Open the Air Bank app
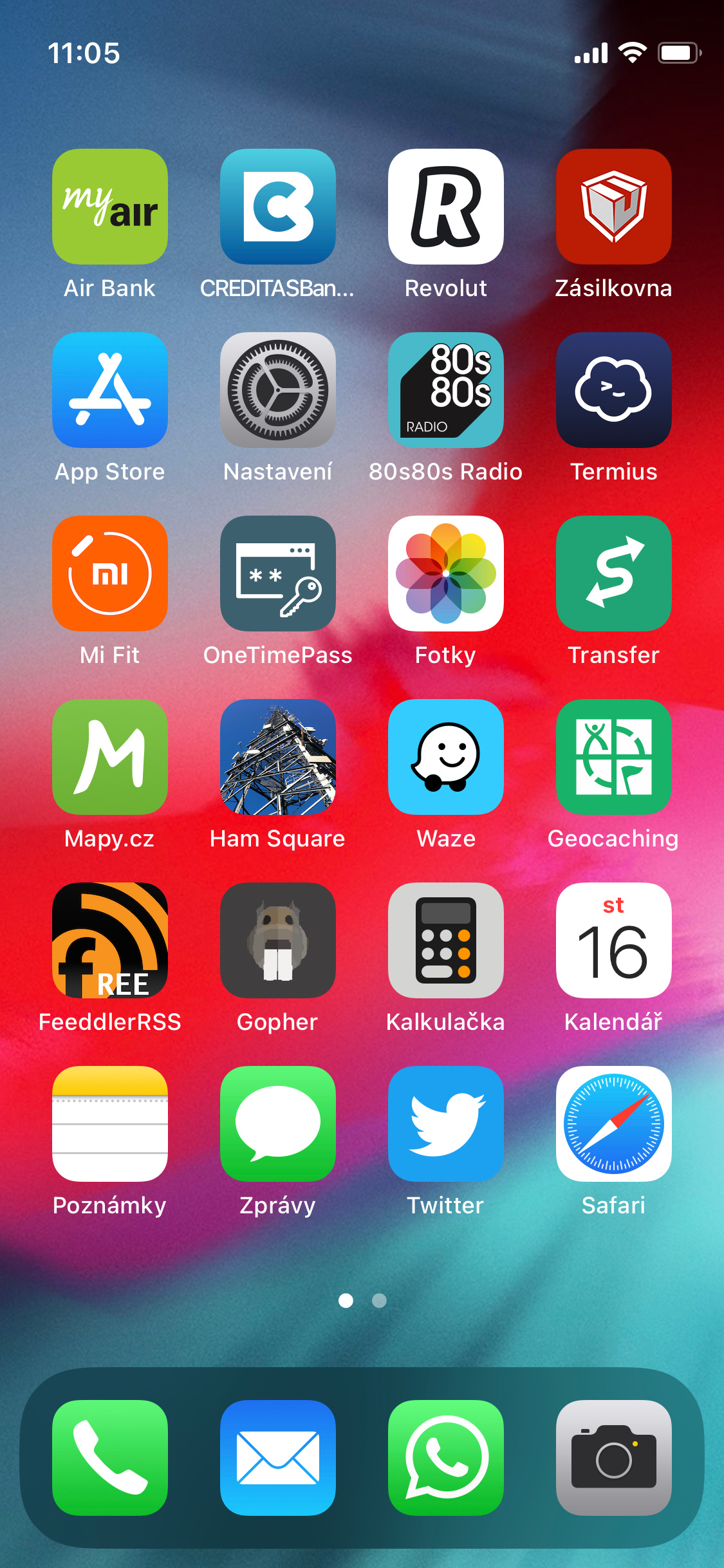This screenshot has width=724, height=1568. point(110,207)
